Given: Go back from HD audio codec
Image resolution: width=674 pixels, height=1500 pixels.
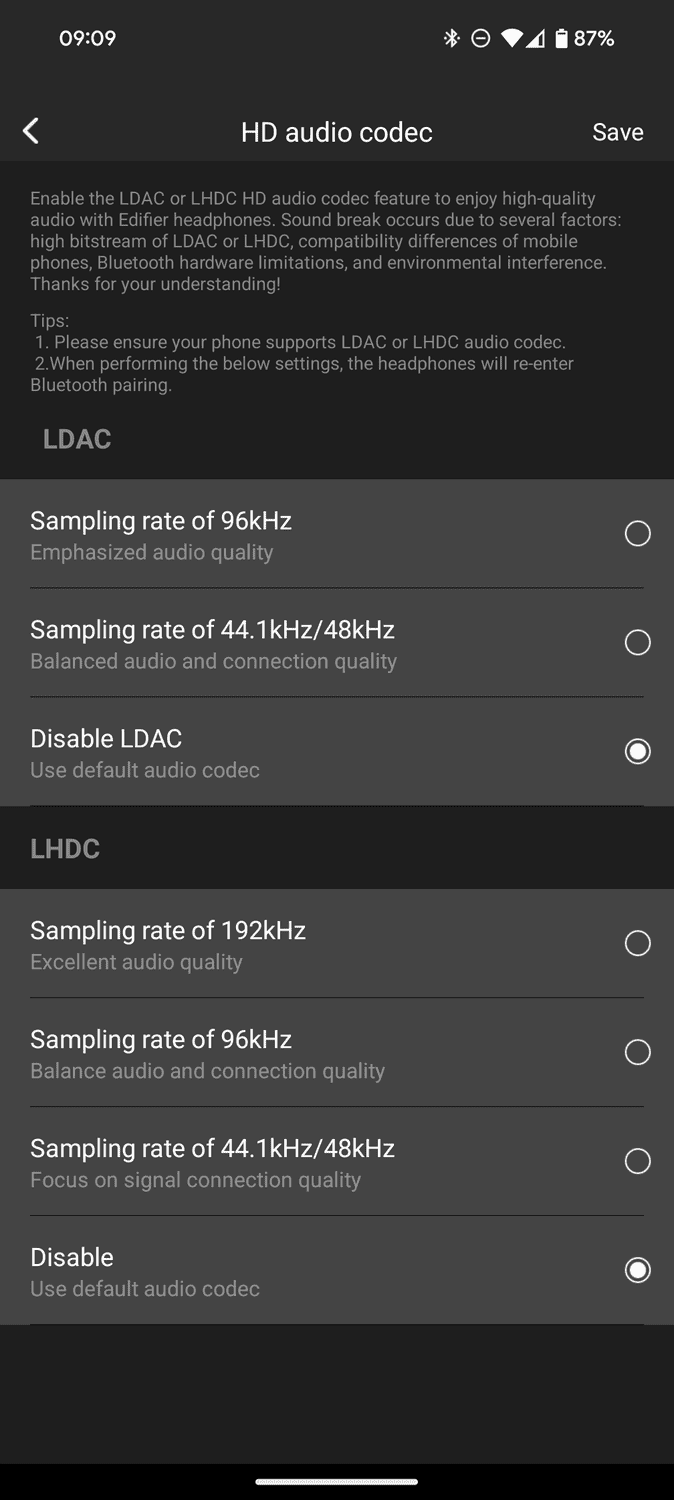Looking at the screenshot, I should [31, 131].
